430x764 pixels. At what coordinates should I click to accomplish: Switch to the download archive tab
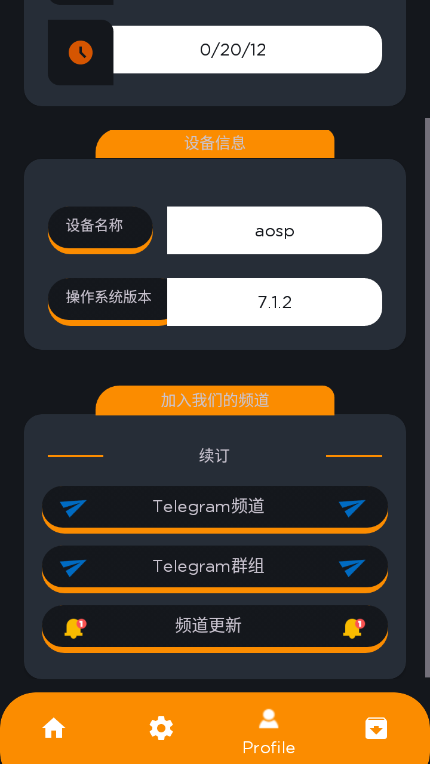click(x=376, y=729)
